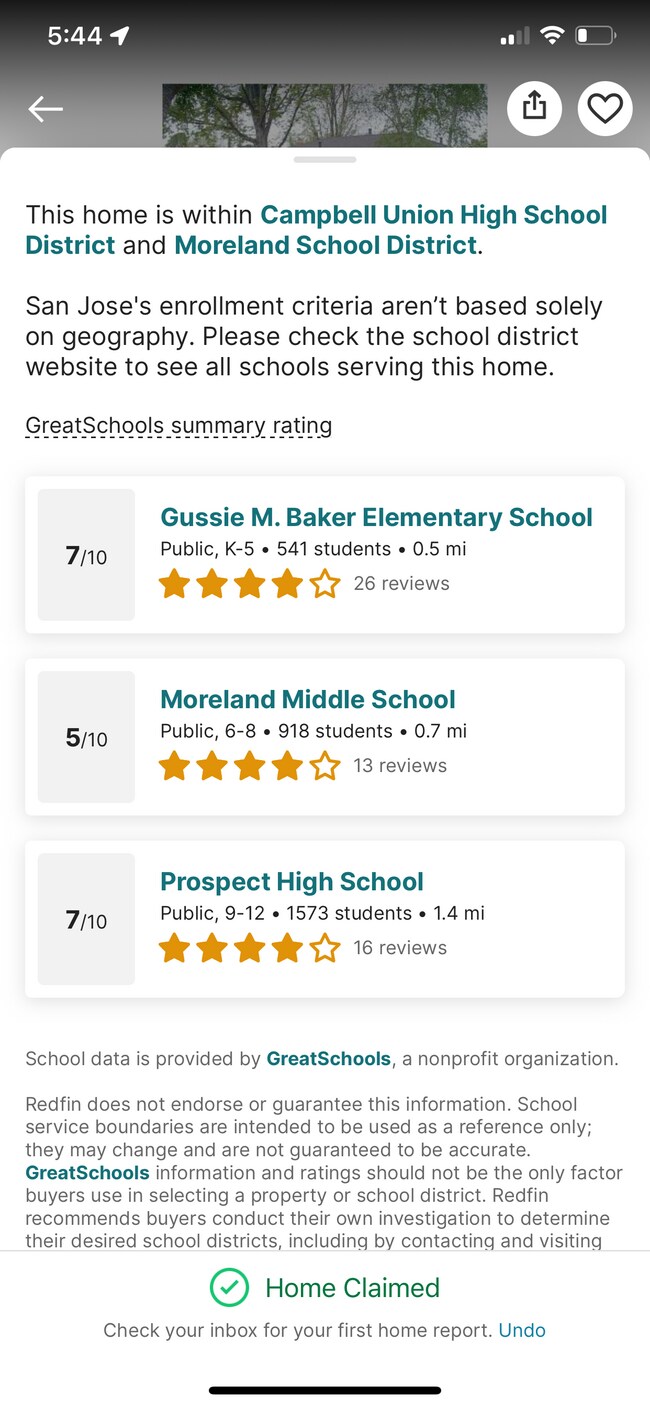The height and width of the screenshot is (1407, 650).
Task: Open Gussie M. Baker Elementary School card
Action: (376, 517)
